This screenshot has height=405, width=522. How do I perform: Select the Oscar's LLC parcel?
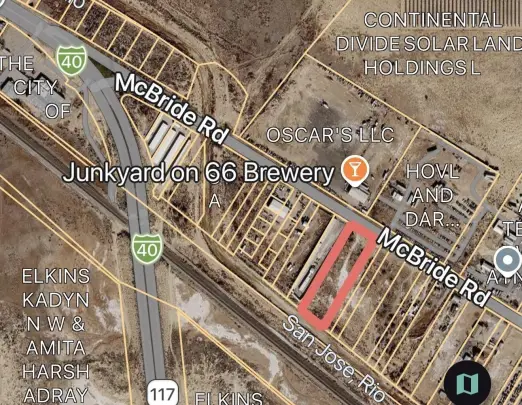click(x=330, y=135)
